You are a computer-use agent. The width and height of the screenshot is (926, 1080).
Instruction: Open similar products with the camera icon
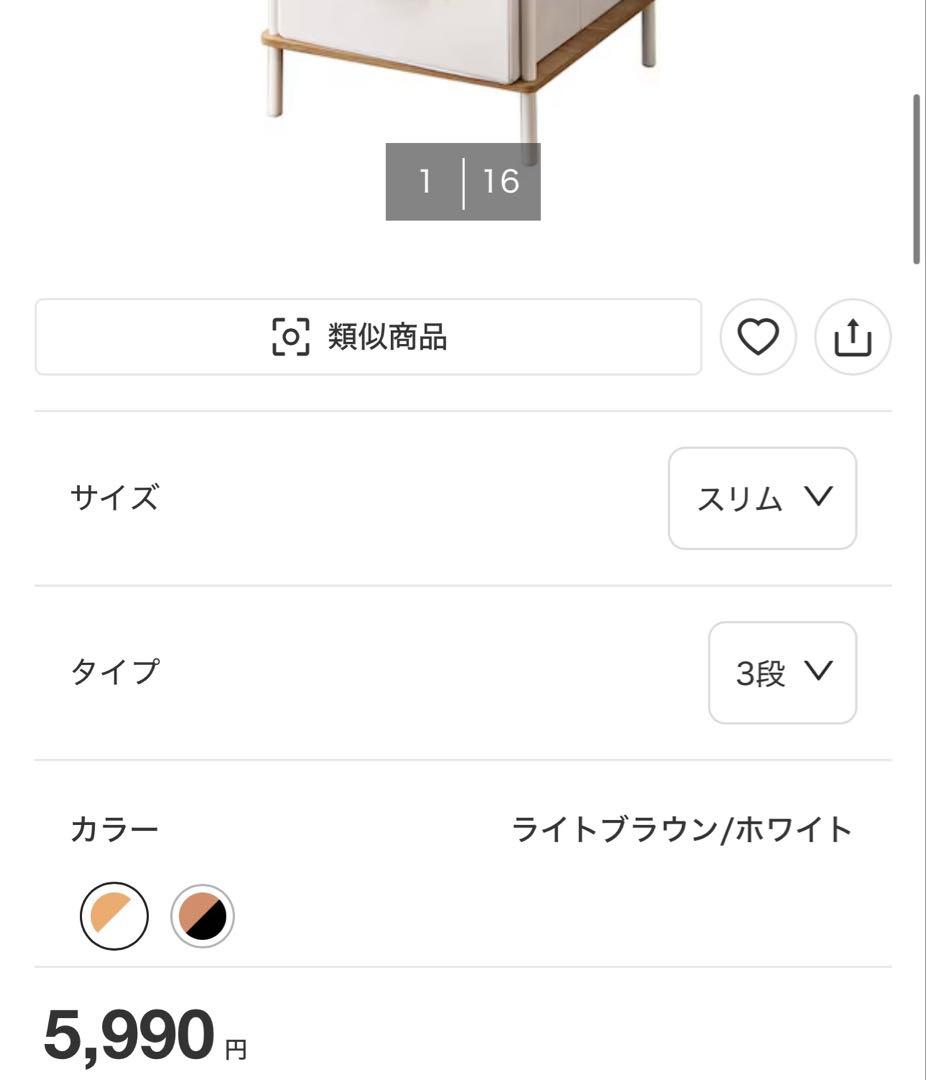tap(368, 337)
